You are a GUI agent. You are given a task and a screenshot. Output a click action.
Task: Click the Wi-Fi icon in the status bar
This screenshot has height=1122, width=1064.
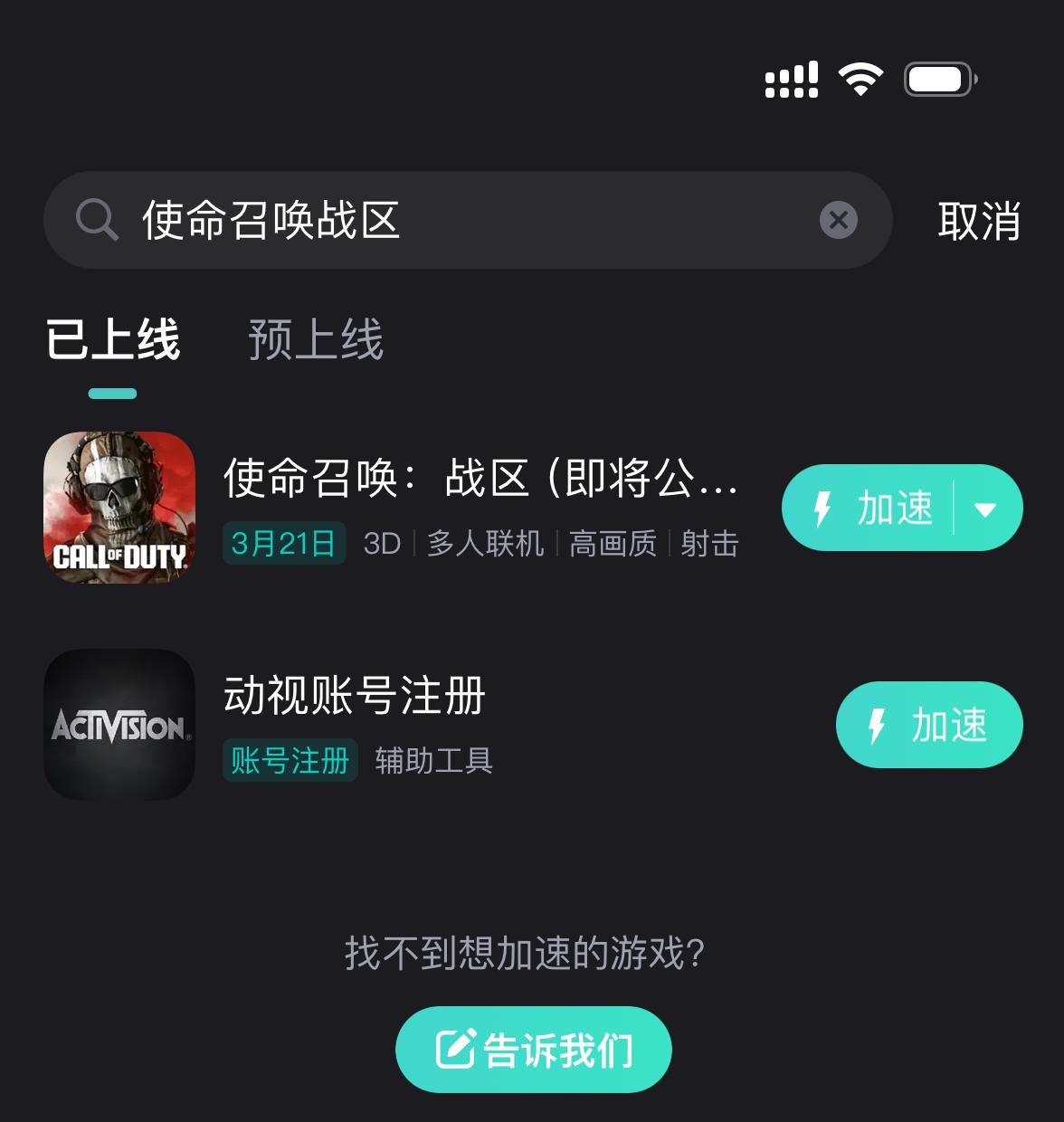point(861,80)
